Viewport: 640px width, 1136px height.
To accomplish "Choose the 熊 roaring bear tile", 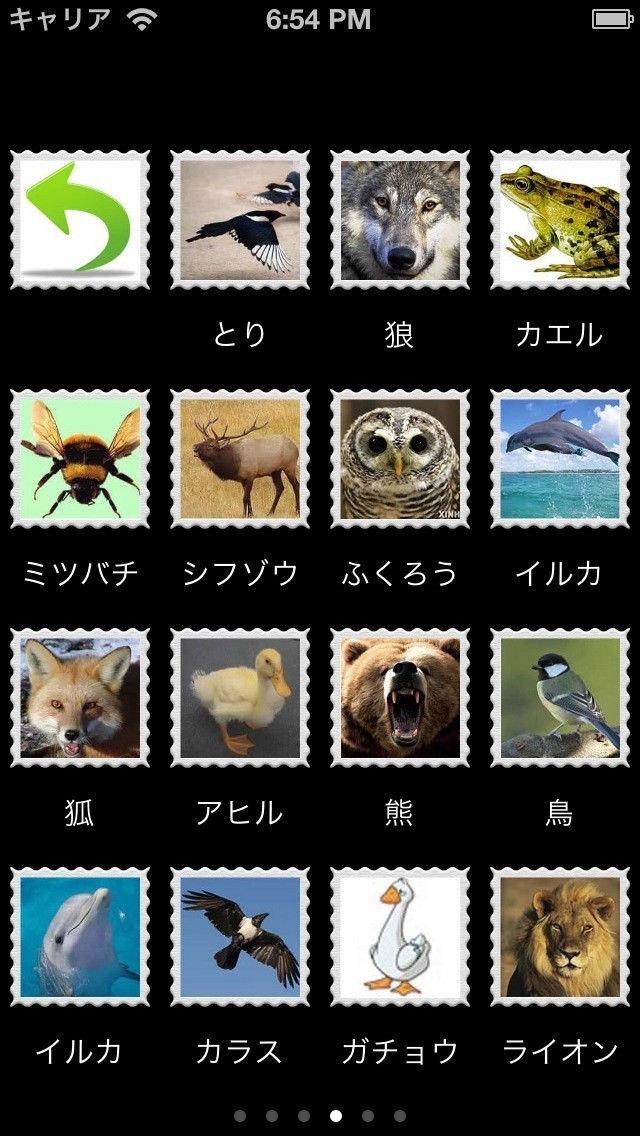I will tap(400, 698).
